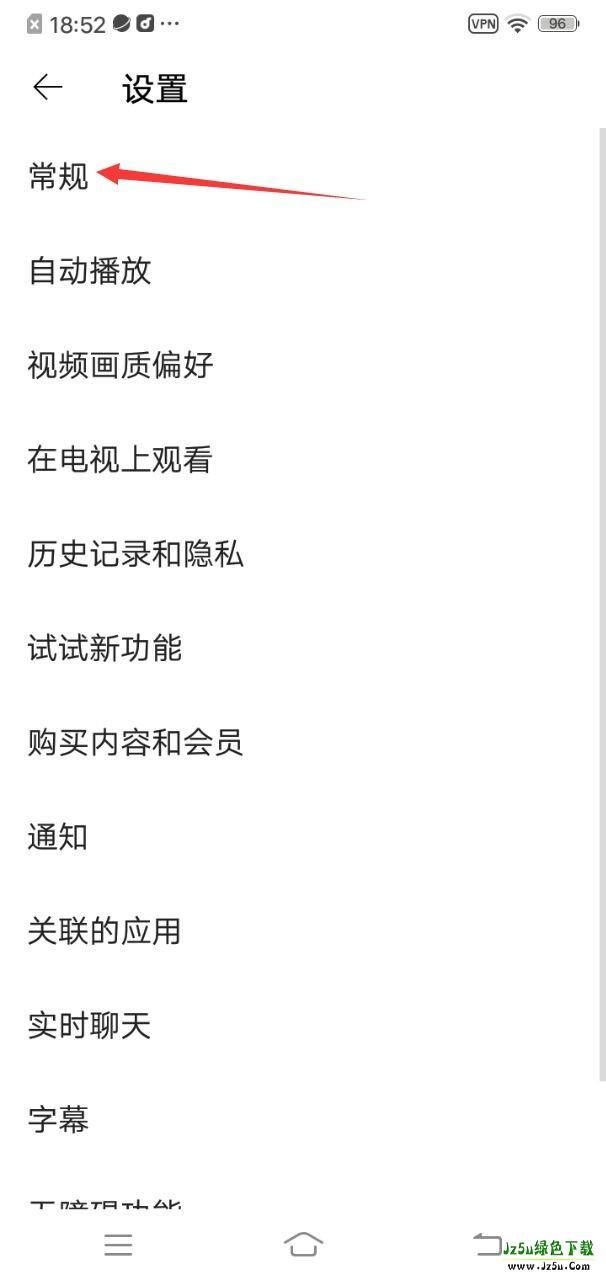
Task: Open 历史记录和隐私
Action: pos(135,554)
